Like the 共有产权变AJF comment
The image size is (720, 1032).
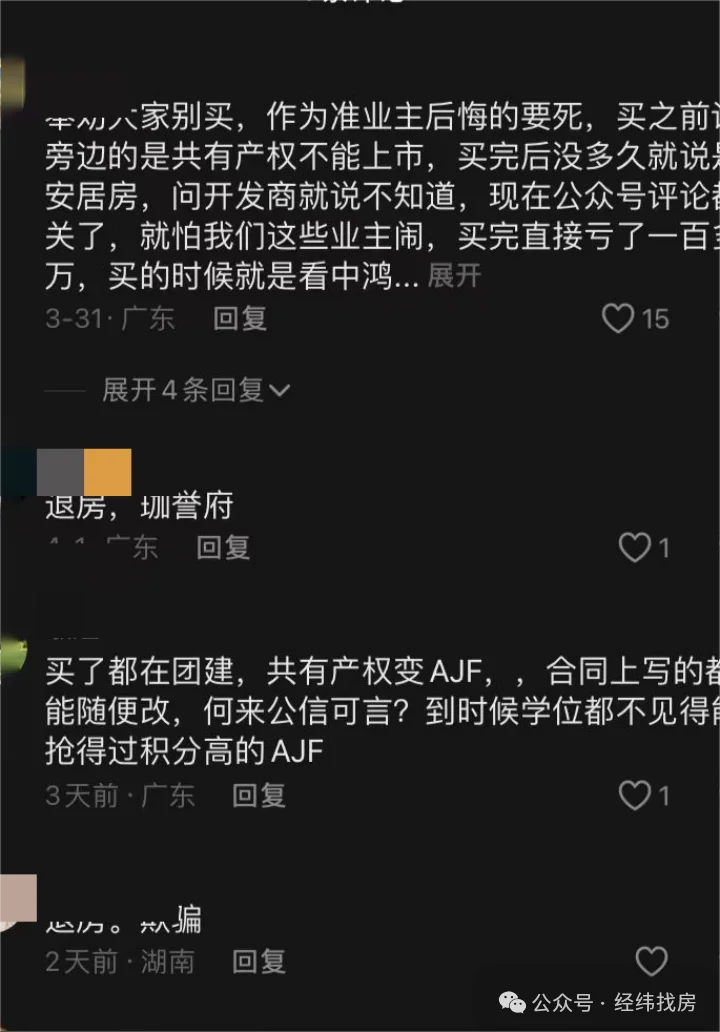click(635, 796)
